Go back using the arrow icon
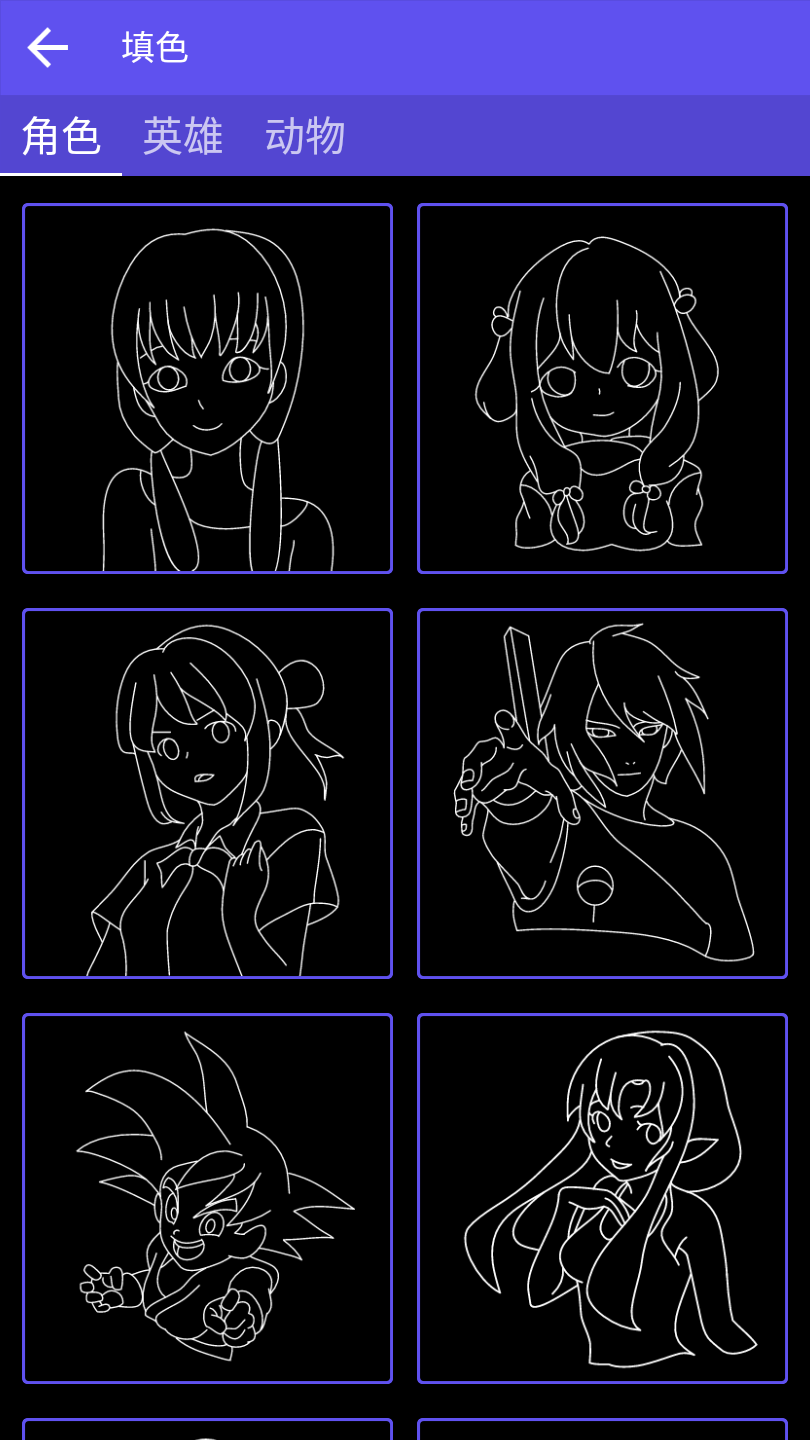 pos(47,47)
